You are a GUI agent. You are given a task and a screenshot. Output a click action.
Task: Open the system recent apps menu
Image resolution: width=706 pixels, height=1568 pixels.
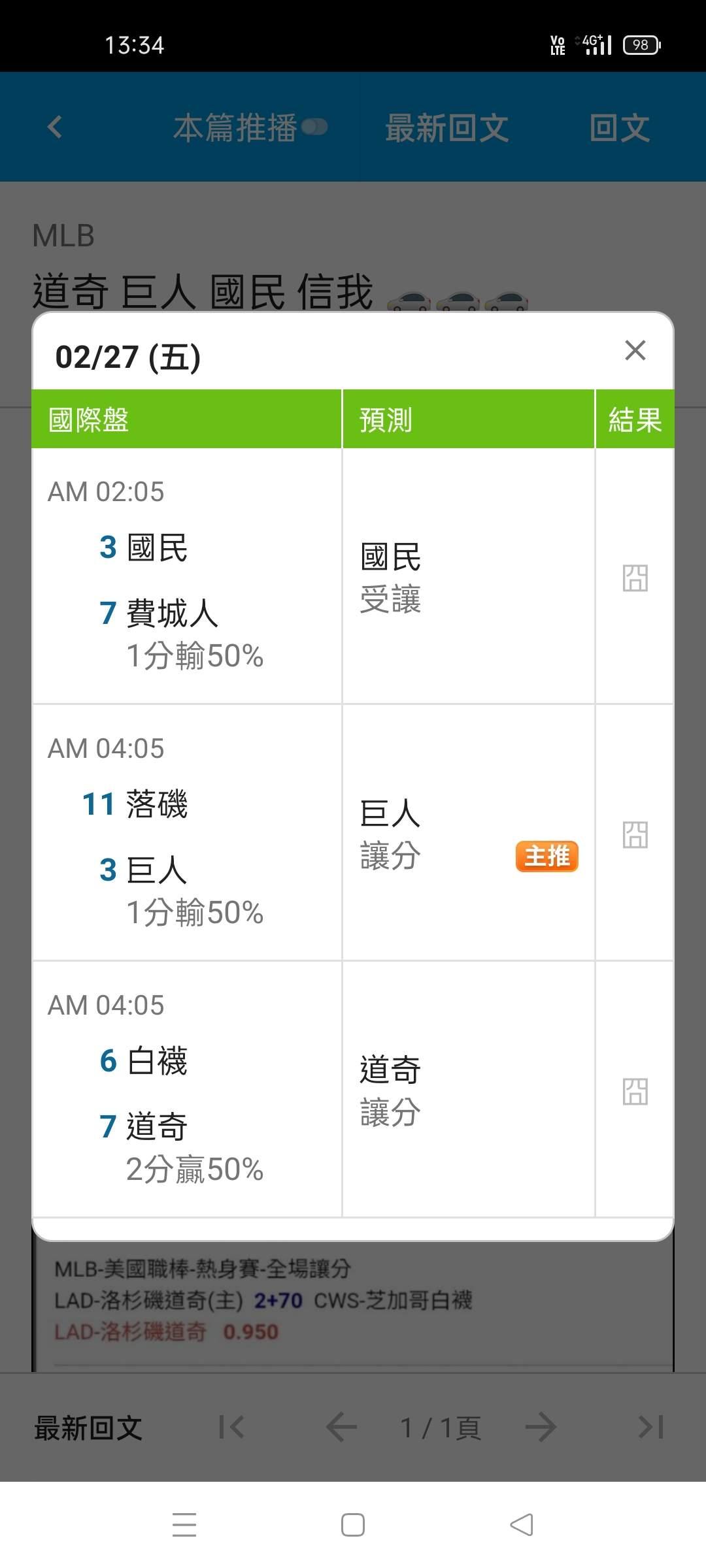point(184,1525)
